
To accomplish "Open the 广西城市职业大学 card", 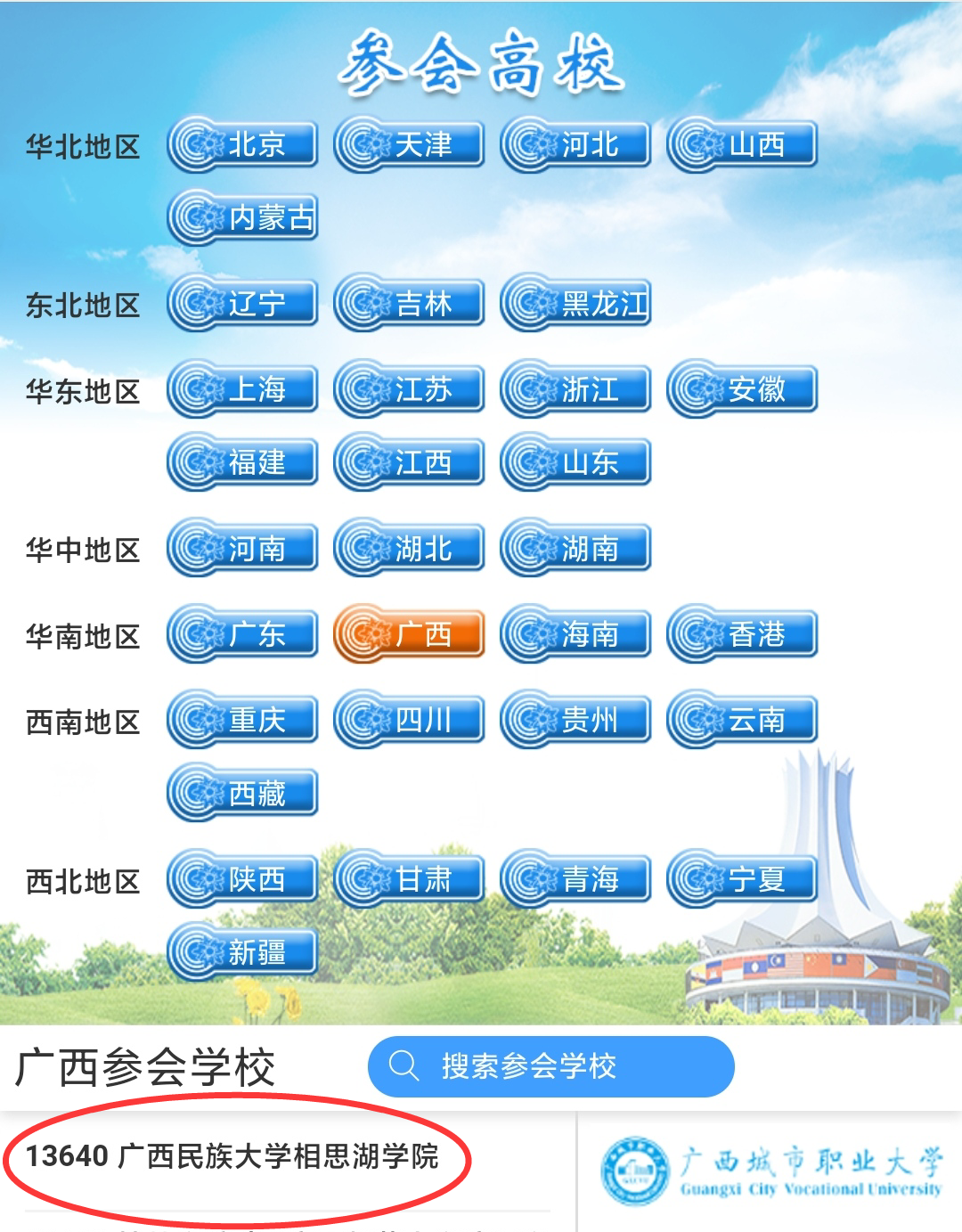I will click(771, 1171).
